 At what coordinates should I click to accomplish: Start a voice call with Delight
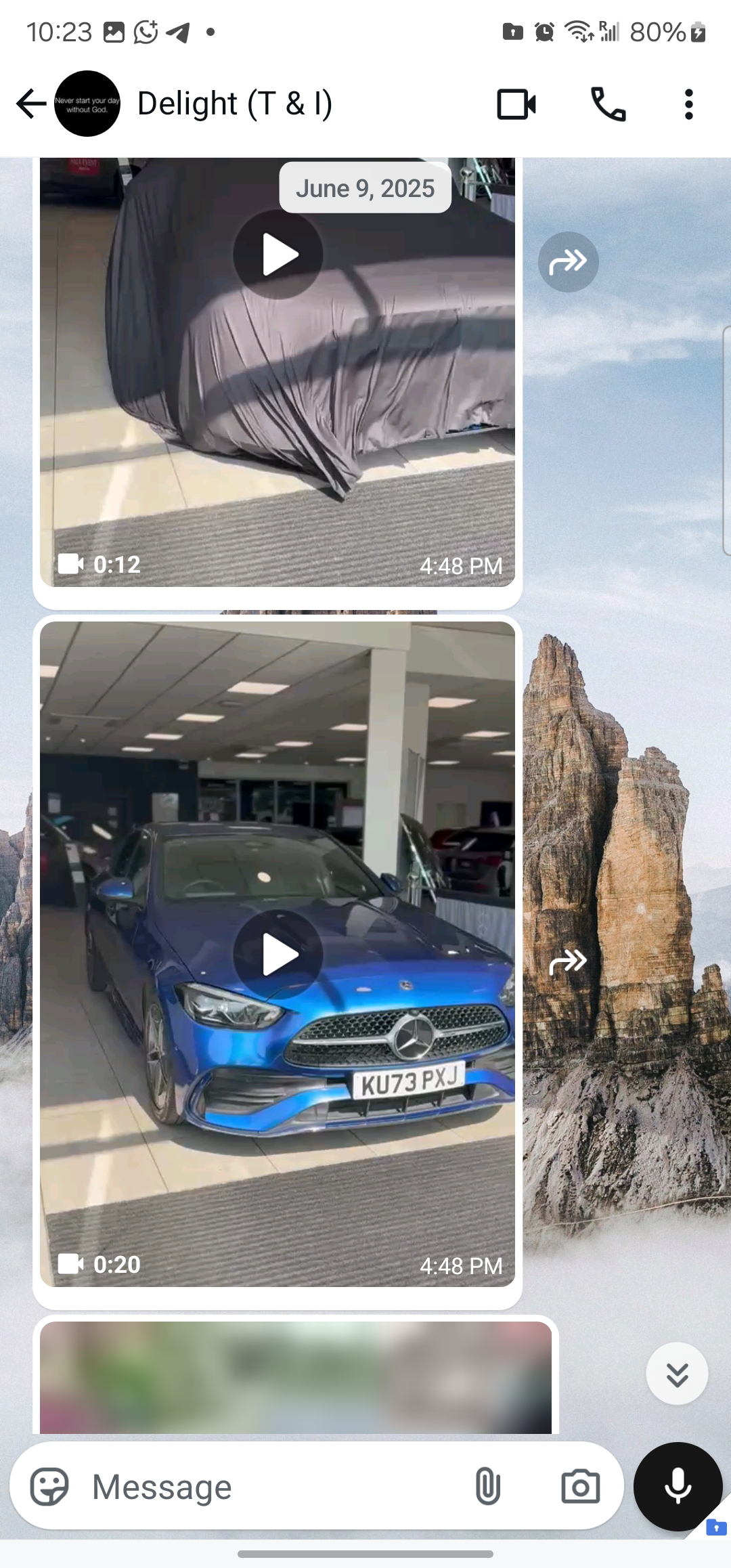pyautogui.click(x=608, y=104)
